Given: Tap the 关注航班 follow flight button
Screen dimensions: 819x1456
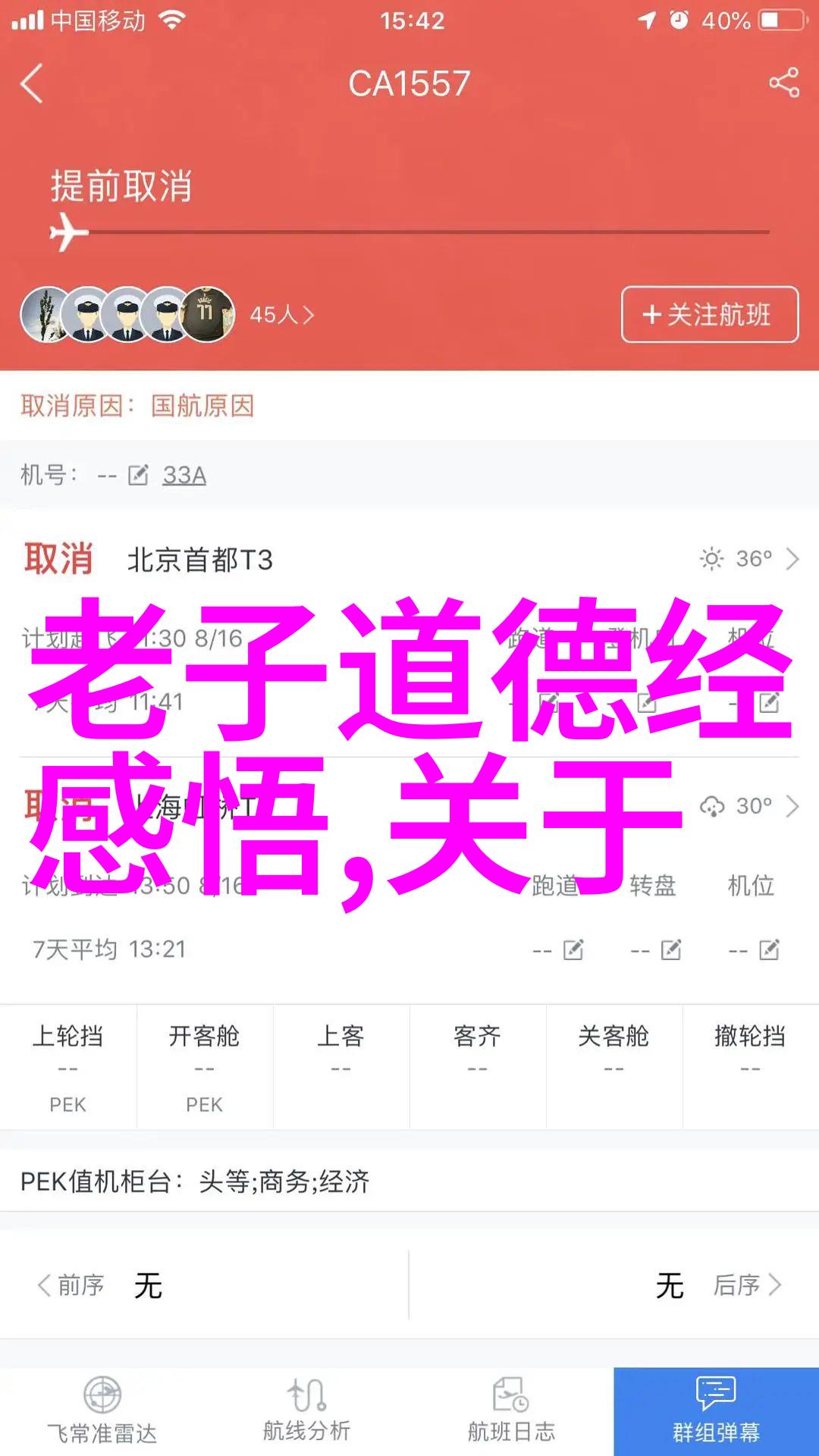Looking at the screenshot, I should point(709,315).
